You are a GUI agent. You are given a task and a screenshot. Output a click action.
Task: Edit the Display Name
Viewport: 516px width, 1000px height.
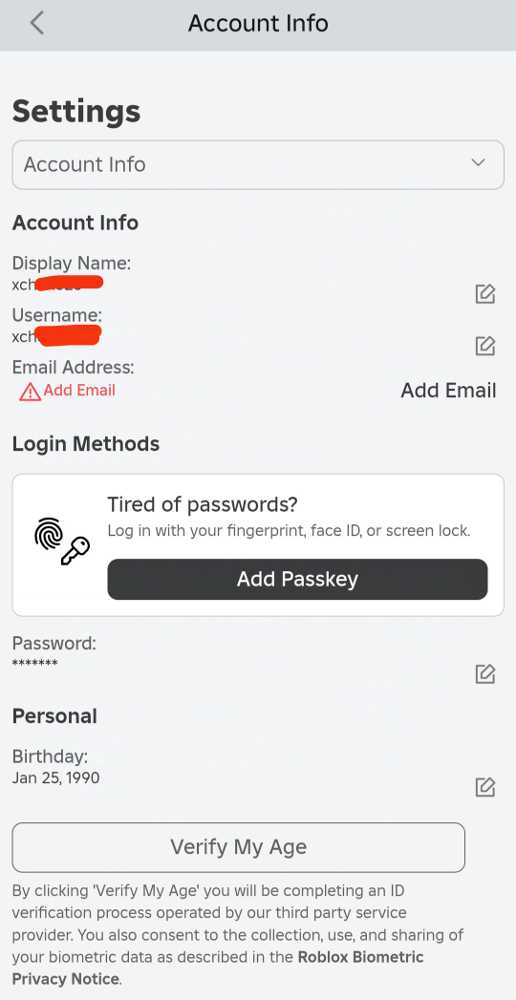[x=485, y=294]
